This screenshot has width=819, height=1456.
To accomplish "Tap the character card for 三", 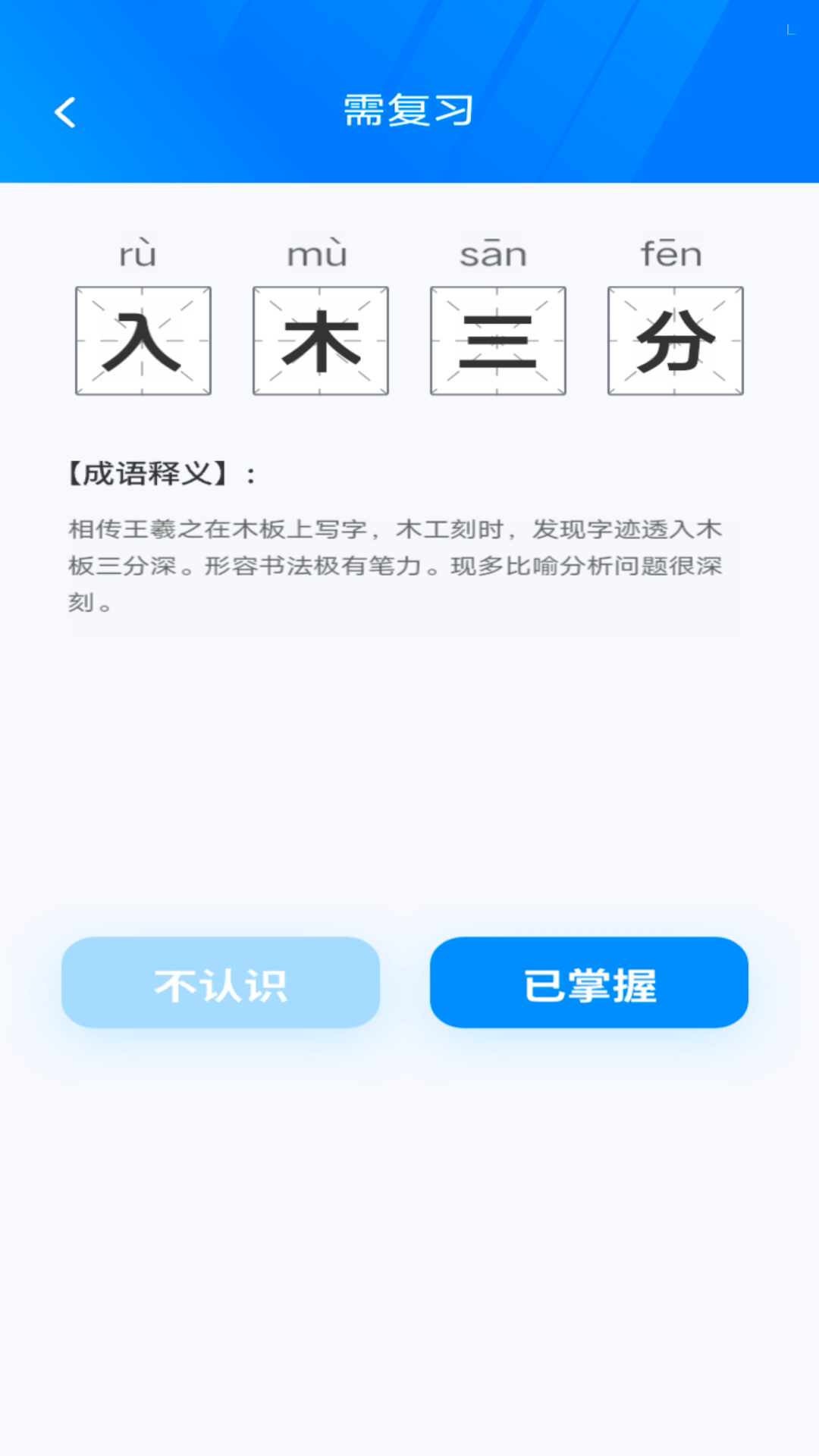I will pyautogui.click(x=497, y=340).
